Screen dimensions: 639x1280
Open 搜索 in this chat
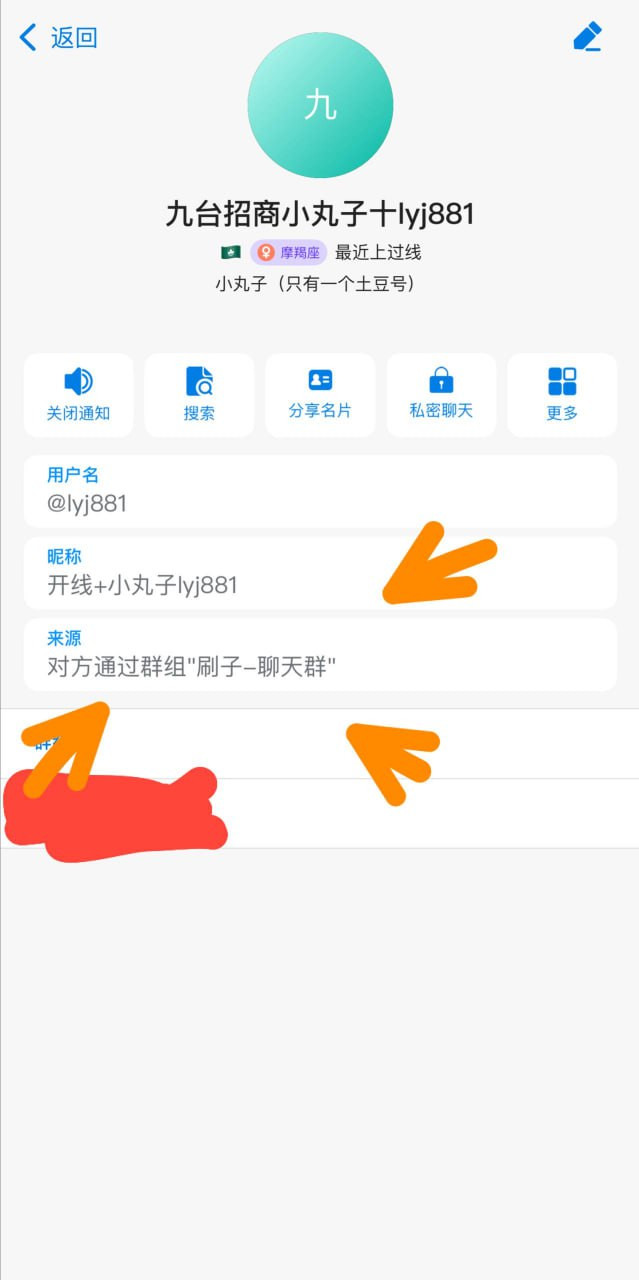tap(199, 395)
